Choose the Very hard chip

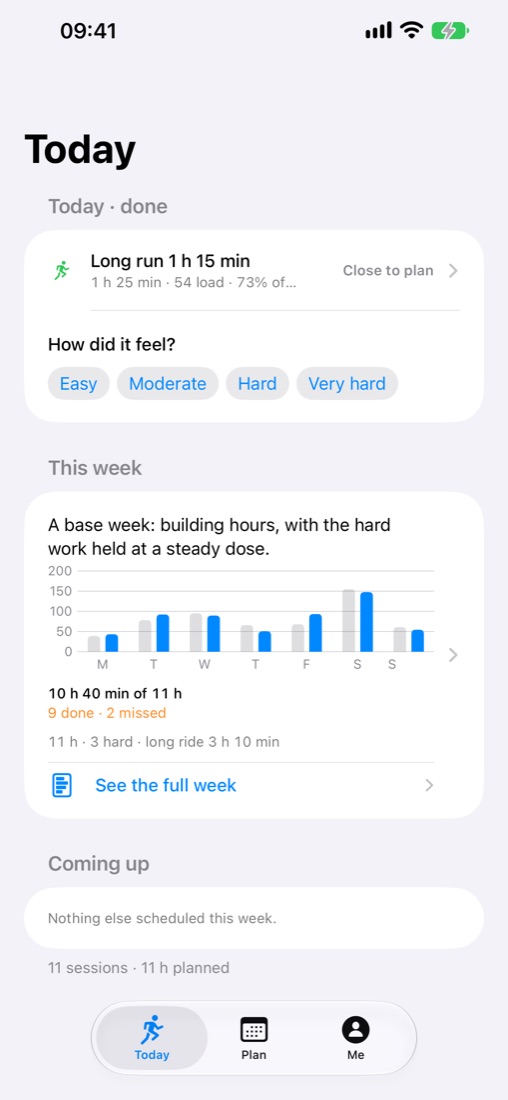tap(347, 384)
